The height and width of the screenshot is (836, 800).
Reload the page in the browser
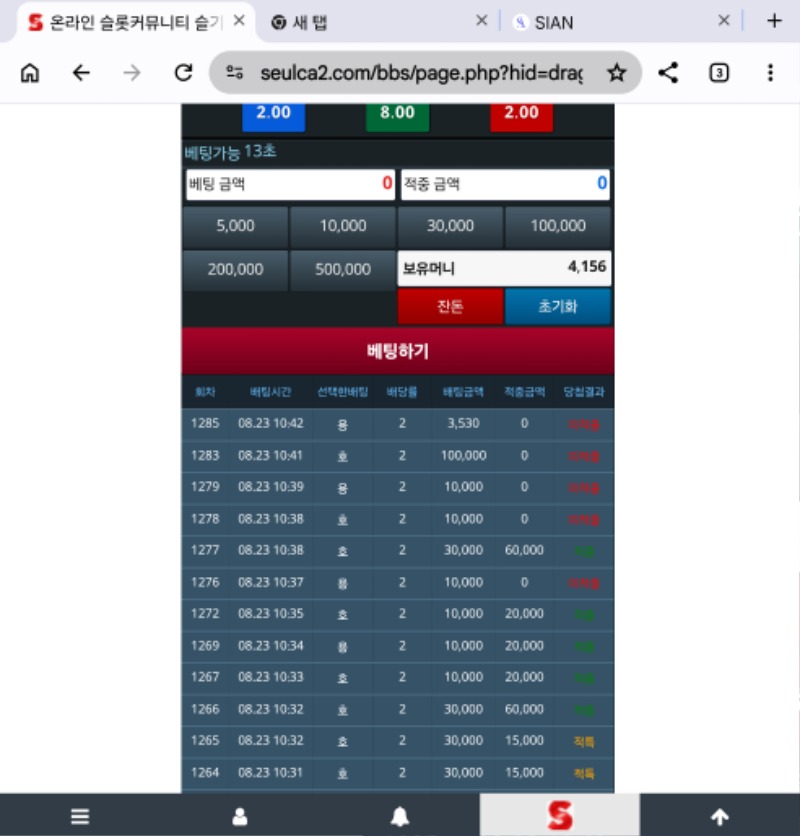coord(183,73)
